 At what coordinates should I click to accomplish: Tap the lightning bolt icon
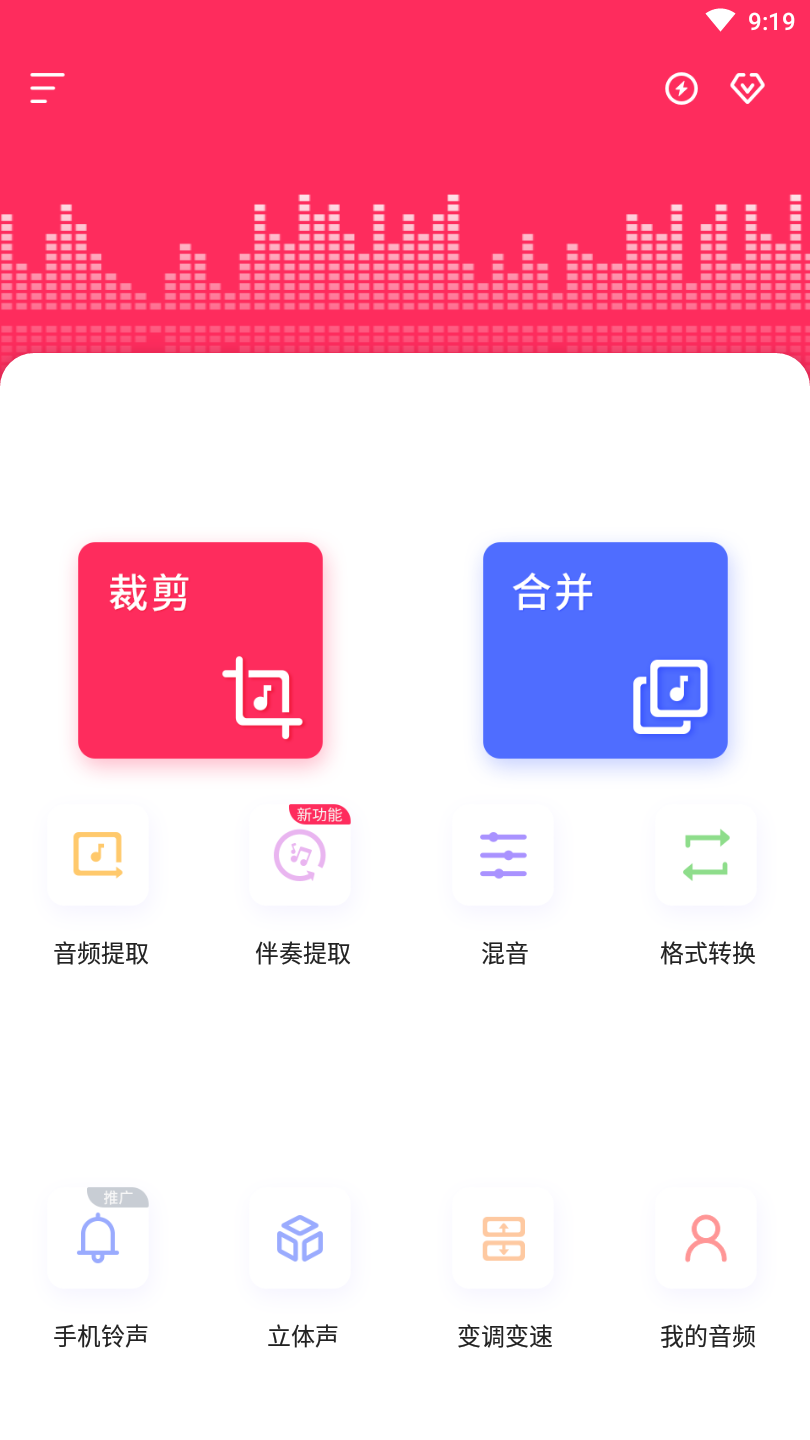(682, 89)
